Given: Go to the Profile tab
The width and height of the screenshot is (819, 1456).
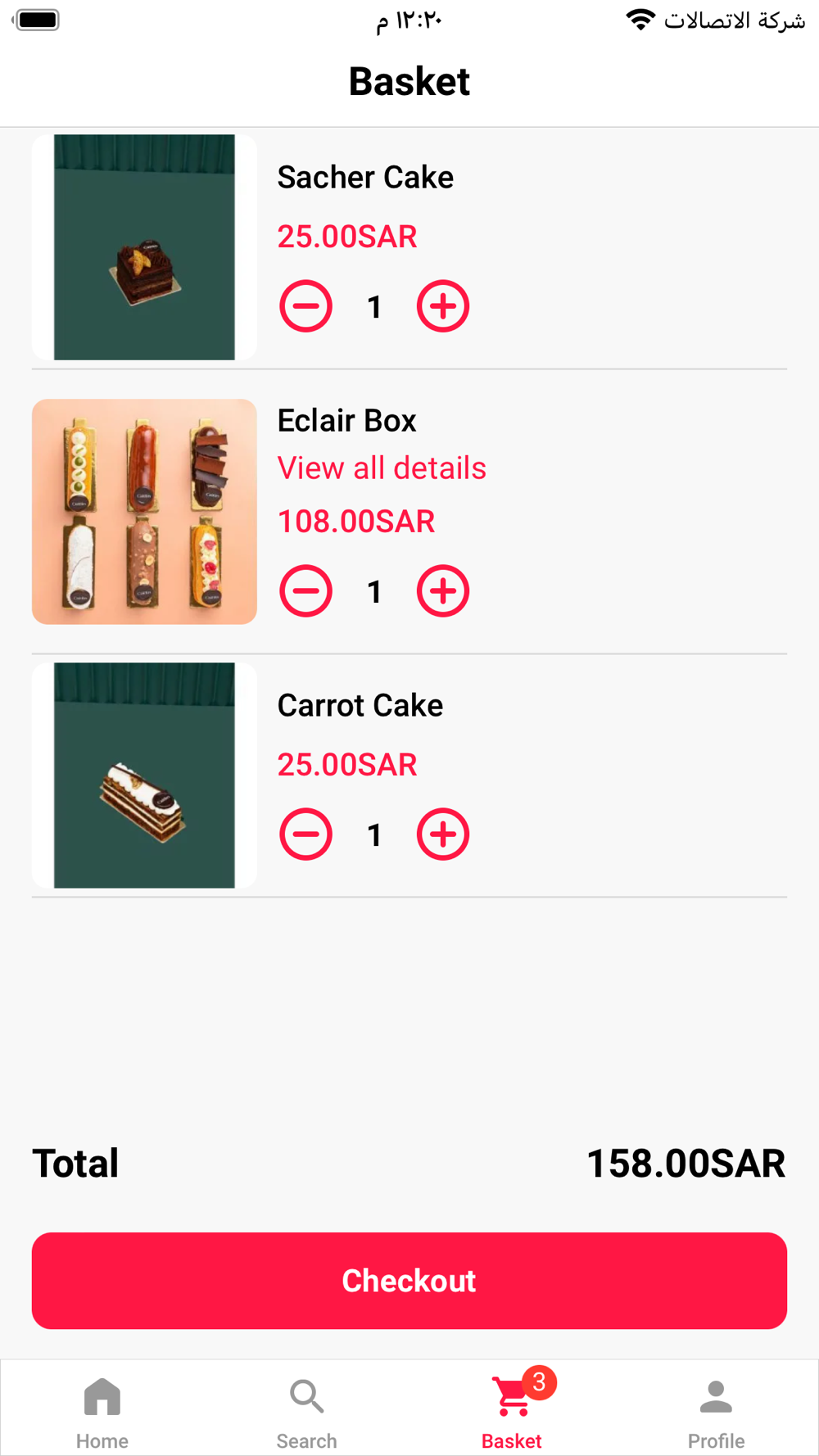Looking at the screenshot, I should tap(717, 1412).
